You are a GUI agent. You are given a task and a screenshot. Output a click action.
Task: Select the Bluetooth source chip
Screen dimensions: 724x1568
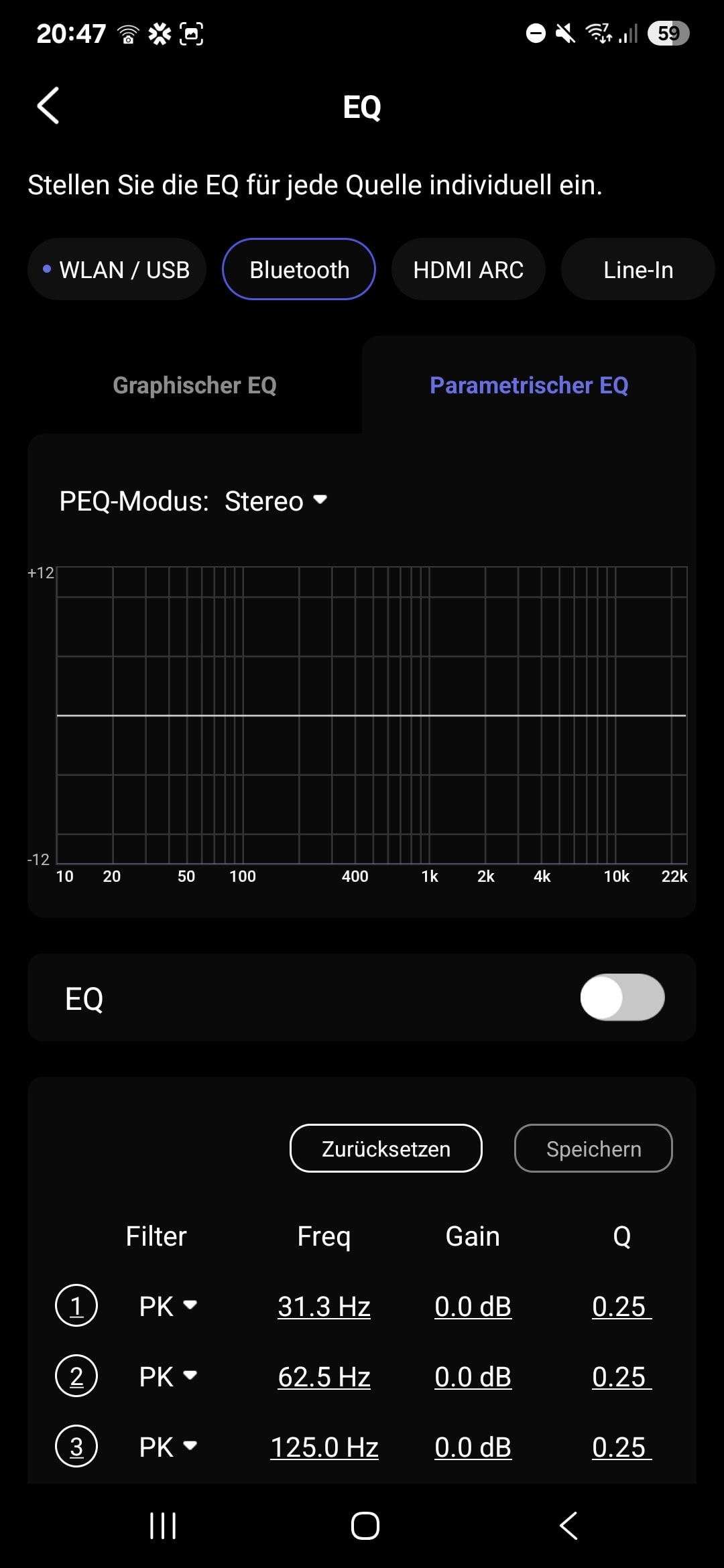pos(299,269)
